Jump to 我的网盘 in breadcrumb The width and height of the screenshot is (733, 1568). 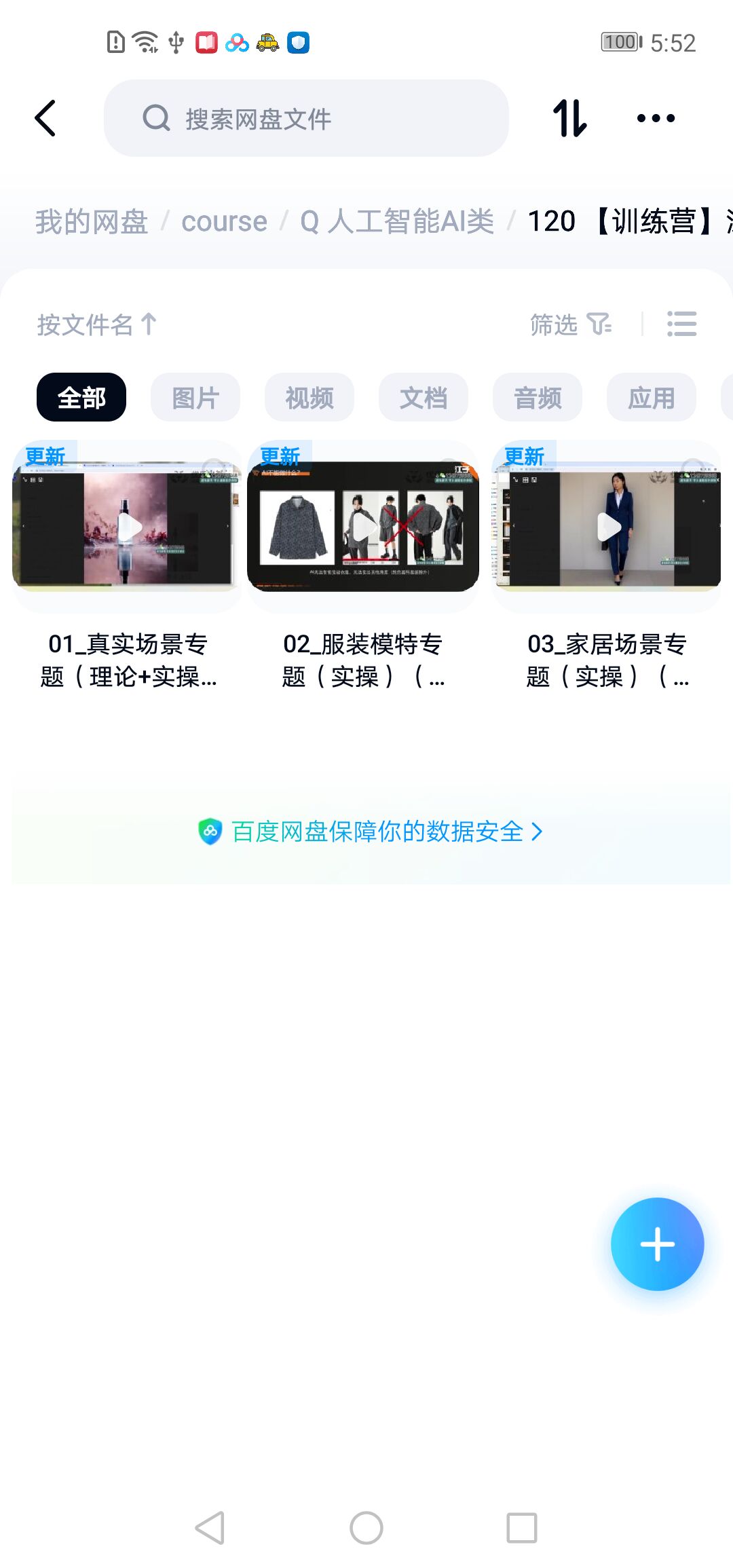pyautogui.click(x=92, y=222)
